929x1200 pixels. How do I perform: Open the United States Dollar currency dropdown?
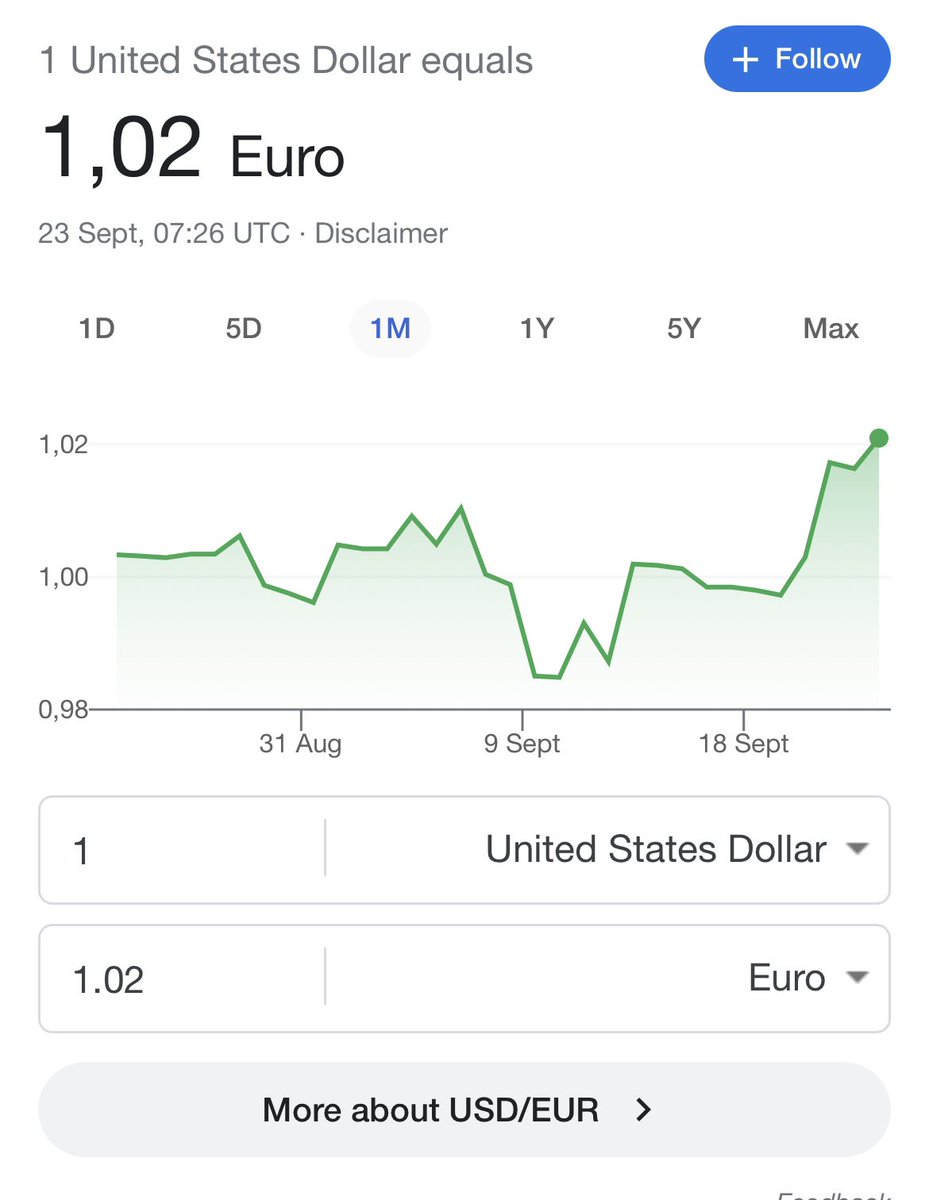point(672,850)
